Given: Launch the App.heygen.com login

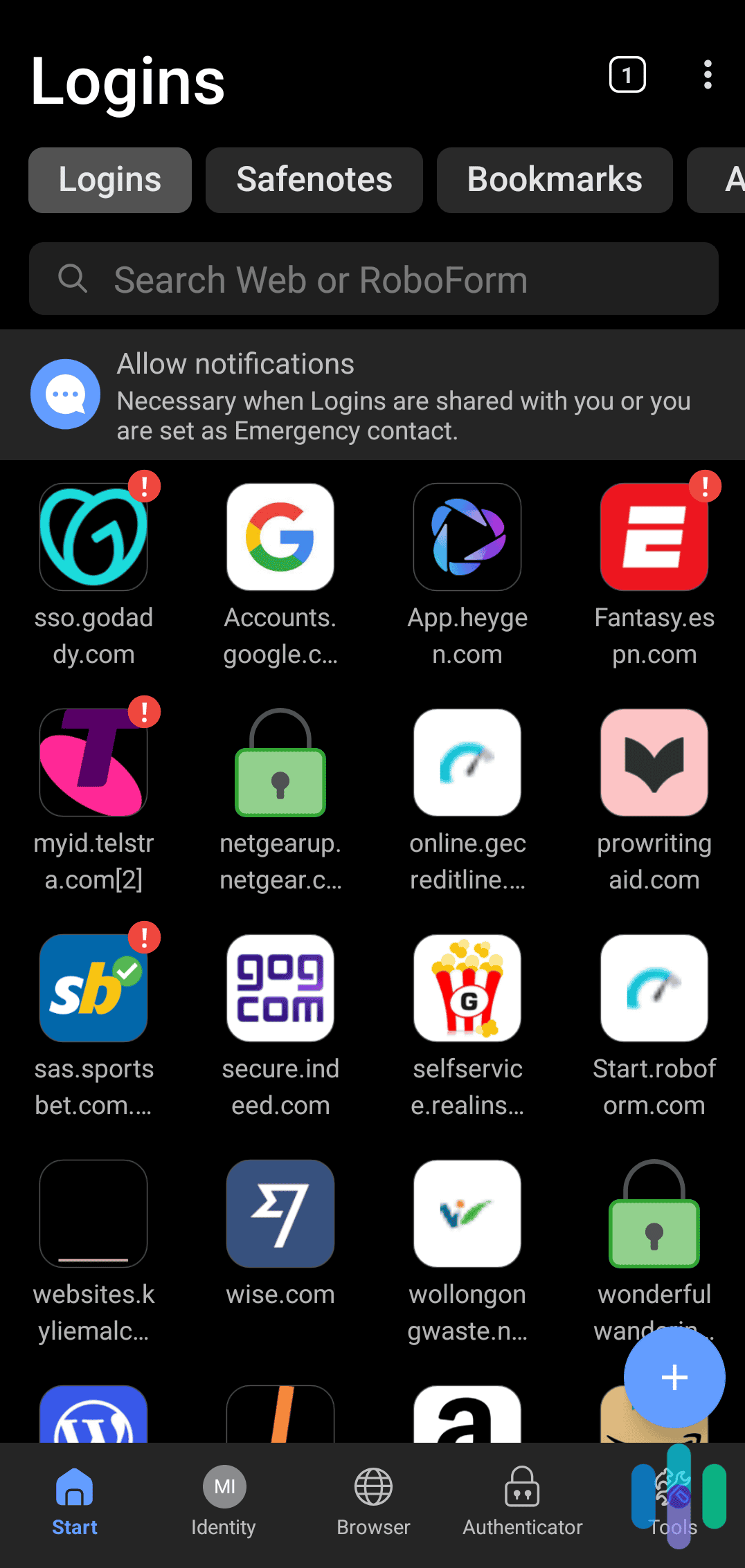Looking at the screenshot, I should (x=467, y=538).
